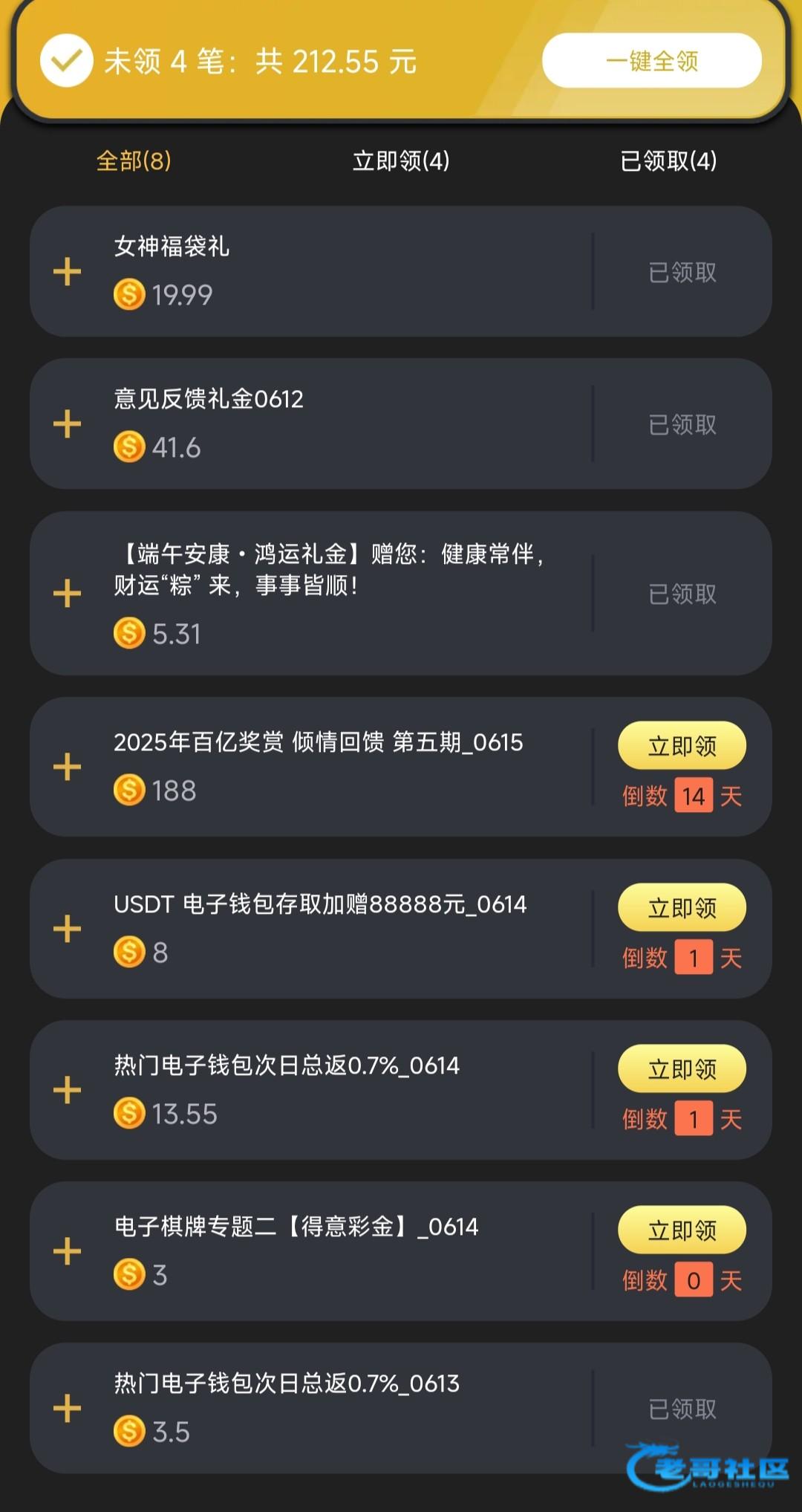802x1512 pixels.
Task: Expand the 意见反馈礼金0612 entry
Action: 67,424
